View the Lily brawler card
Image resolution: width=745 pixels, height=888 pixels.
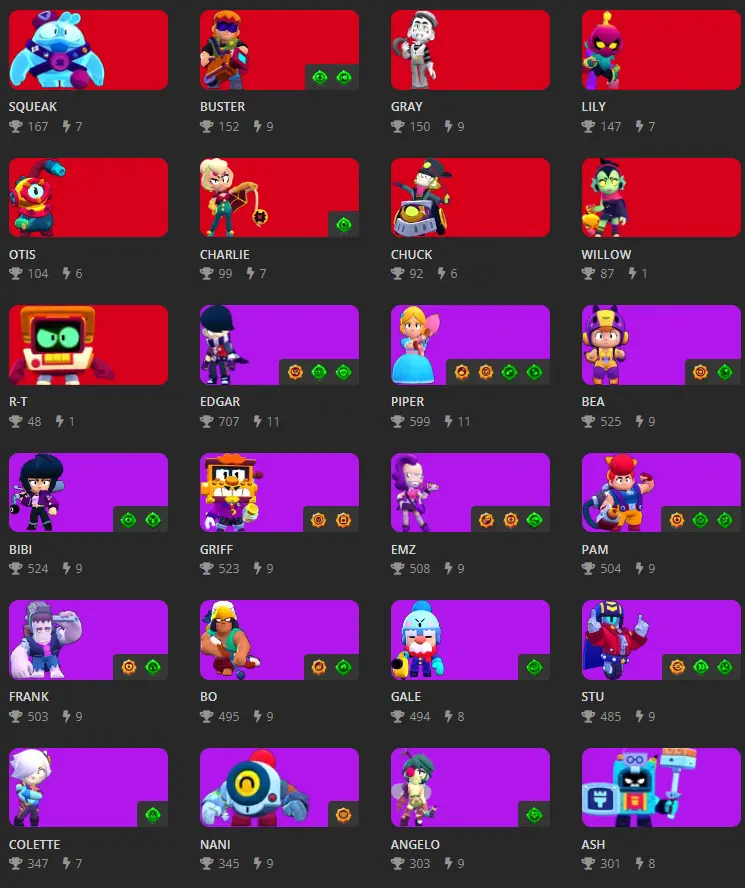pyautogui.click(x=661, y=51)
